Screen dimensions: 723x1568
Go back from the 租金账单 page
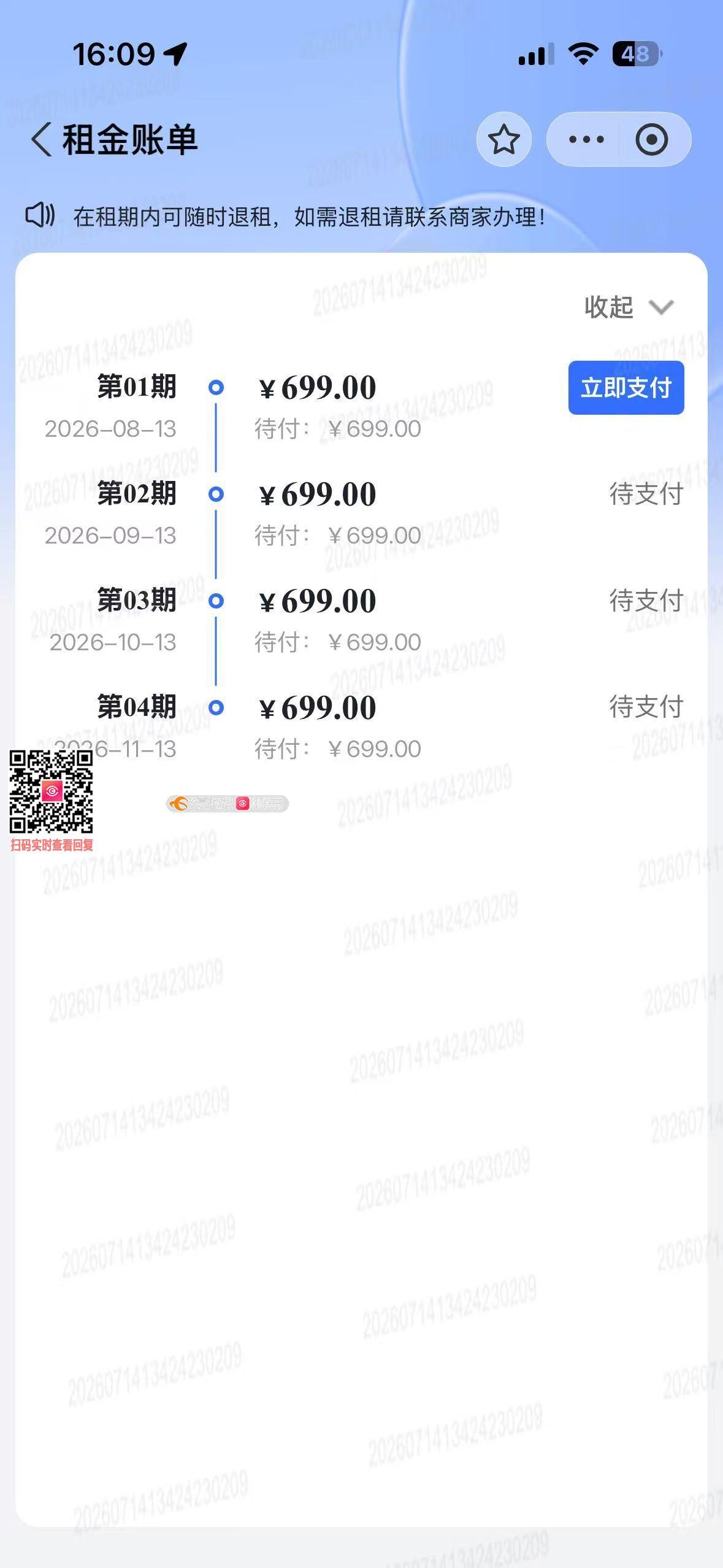(x=42, y=139)
